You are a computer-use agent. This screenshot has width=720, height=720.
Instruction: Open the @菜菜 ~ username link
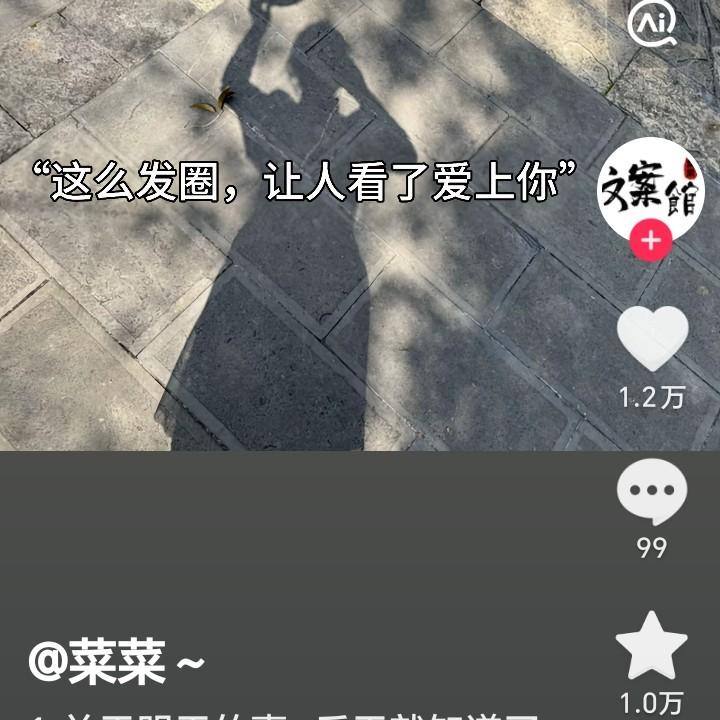pos(117,665)
